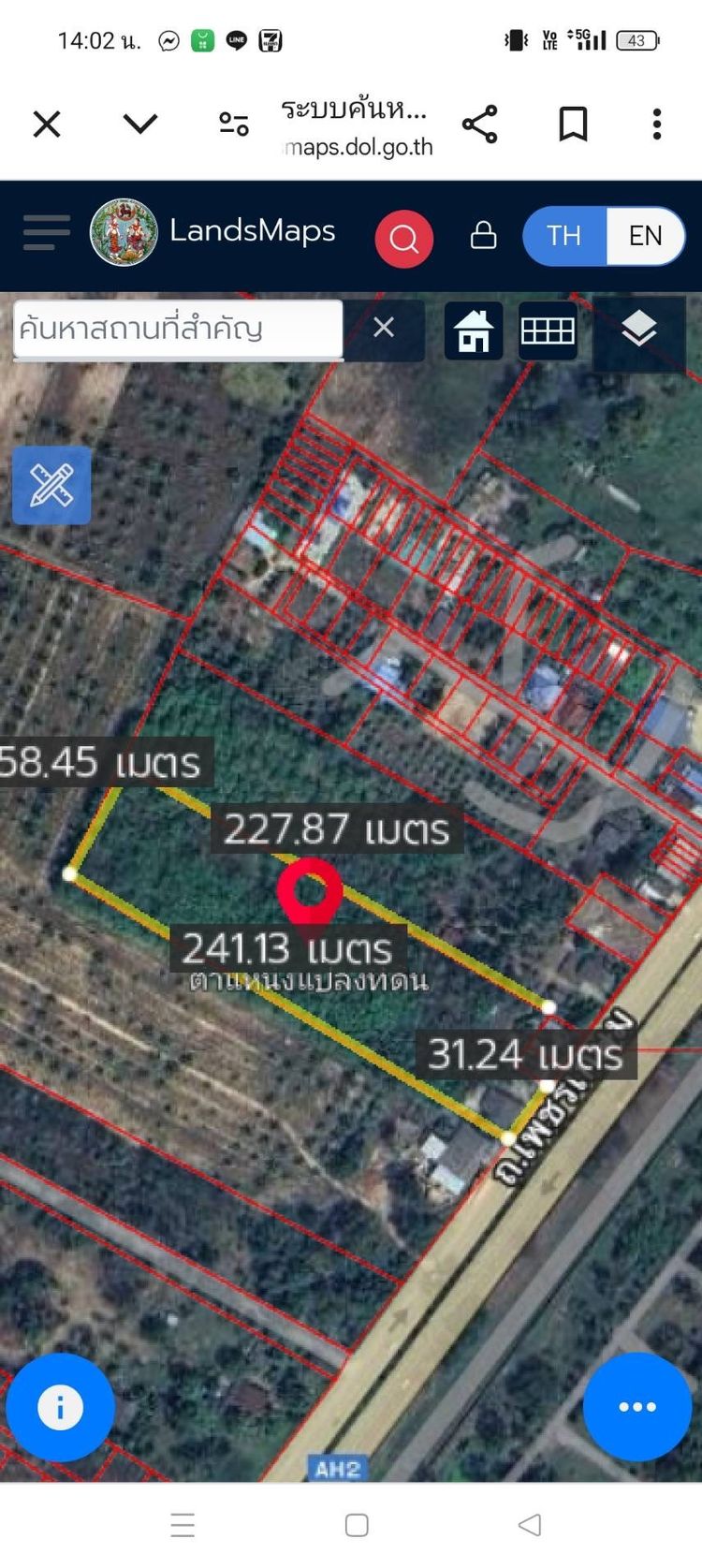Tap the home icon on the map toolbar
Viewport: 702px width, 1568px height.
tap(474, 330)
